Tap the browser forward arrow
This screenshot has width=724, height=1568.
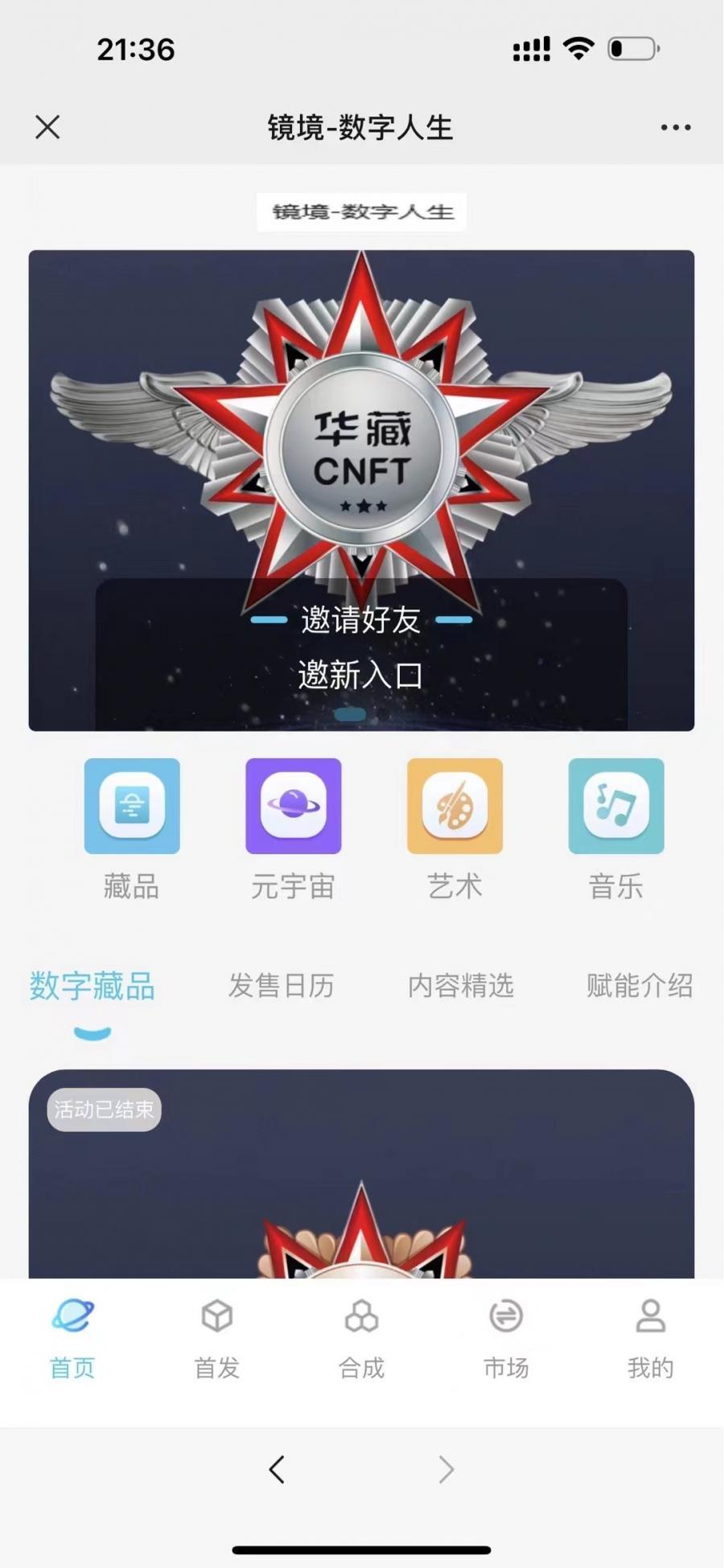pyautogui.click(x=446, y=1470)
